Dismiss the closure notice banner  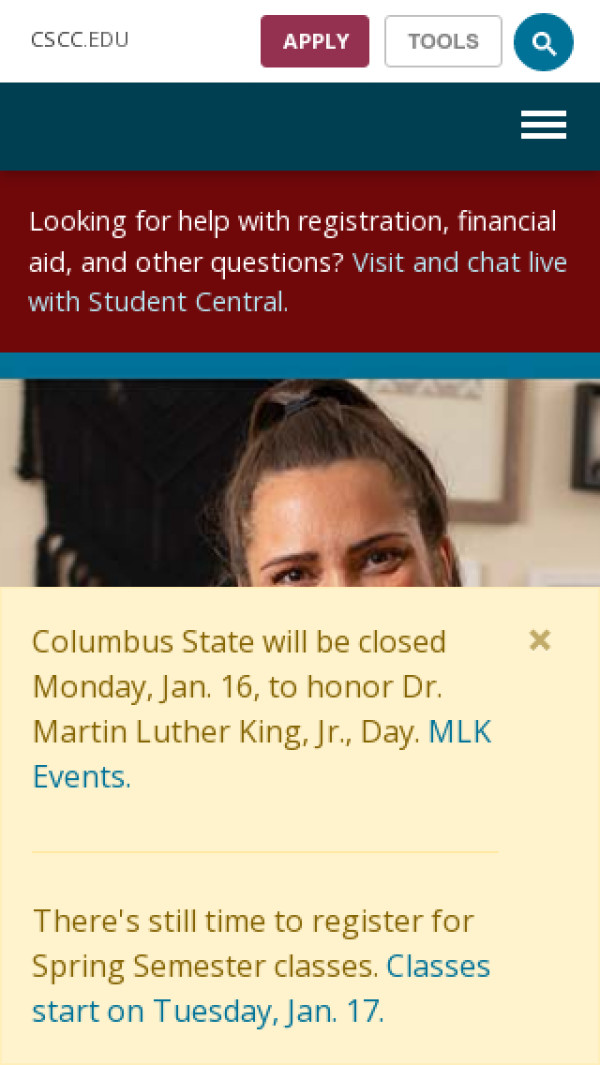(x=540, y=641)
